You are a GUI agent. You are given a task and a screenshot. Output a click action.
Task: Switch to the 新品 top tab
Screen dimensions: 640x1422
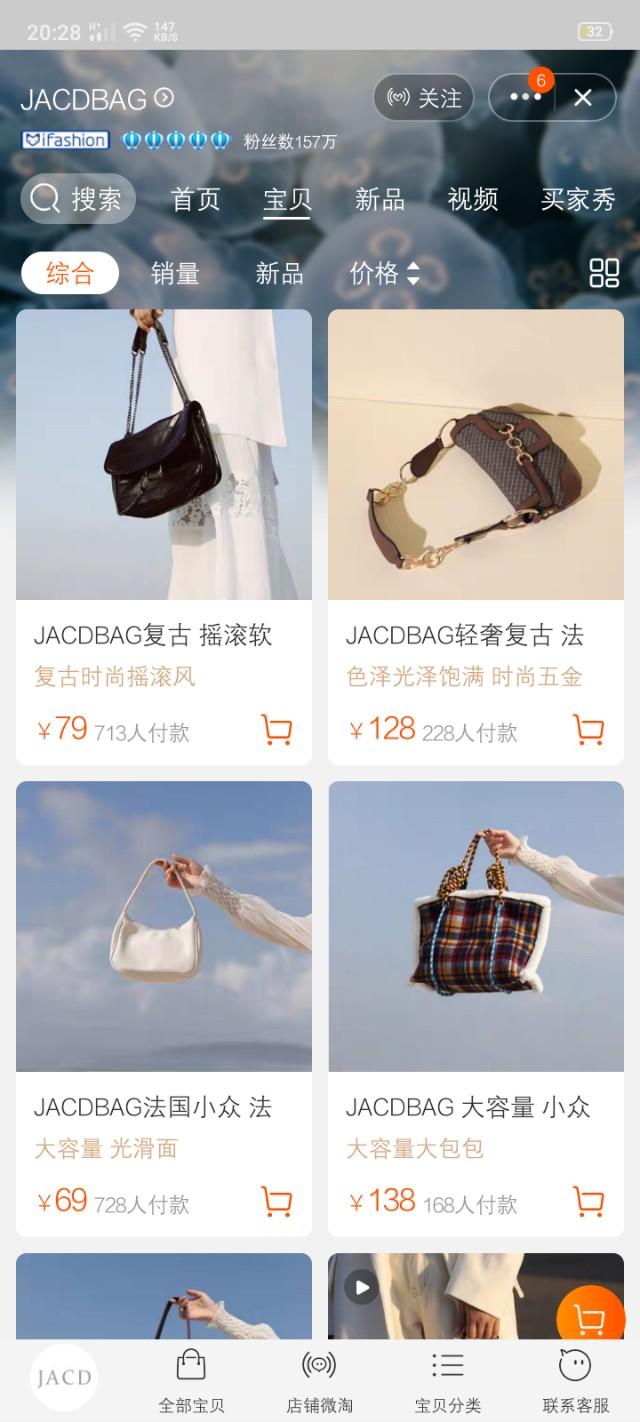(x=380, y=200)
